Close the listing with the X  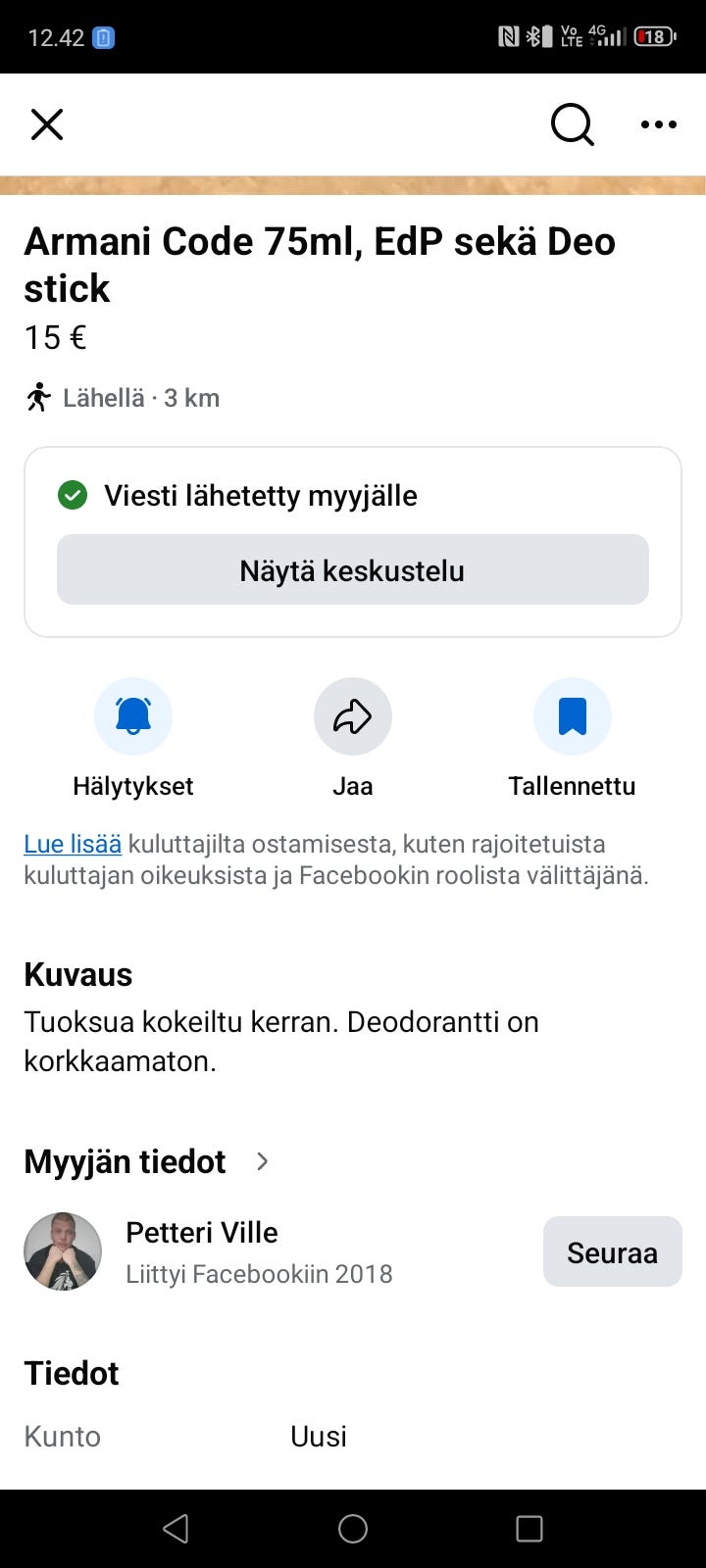46,124
